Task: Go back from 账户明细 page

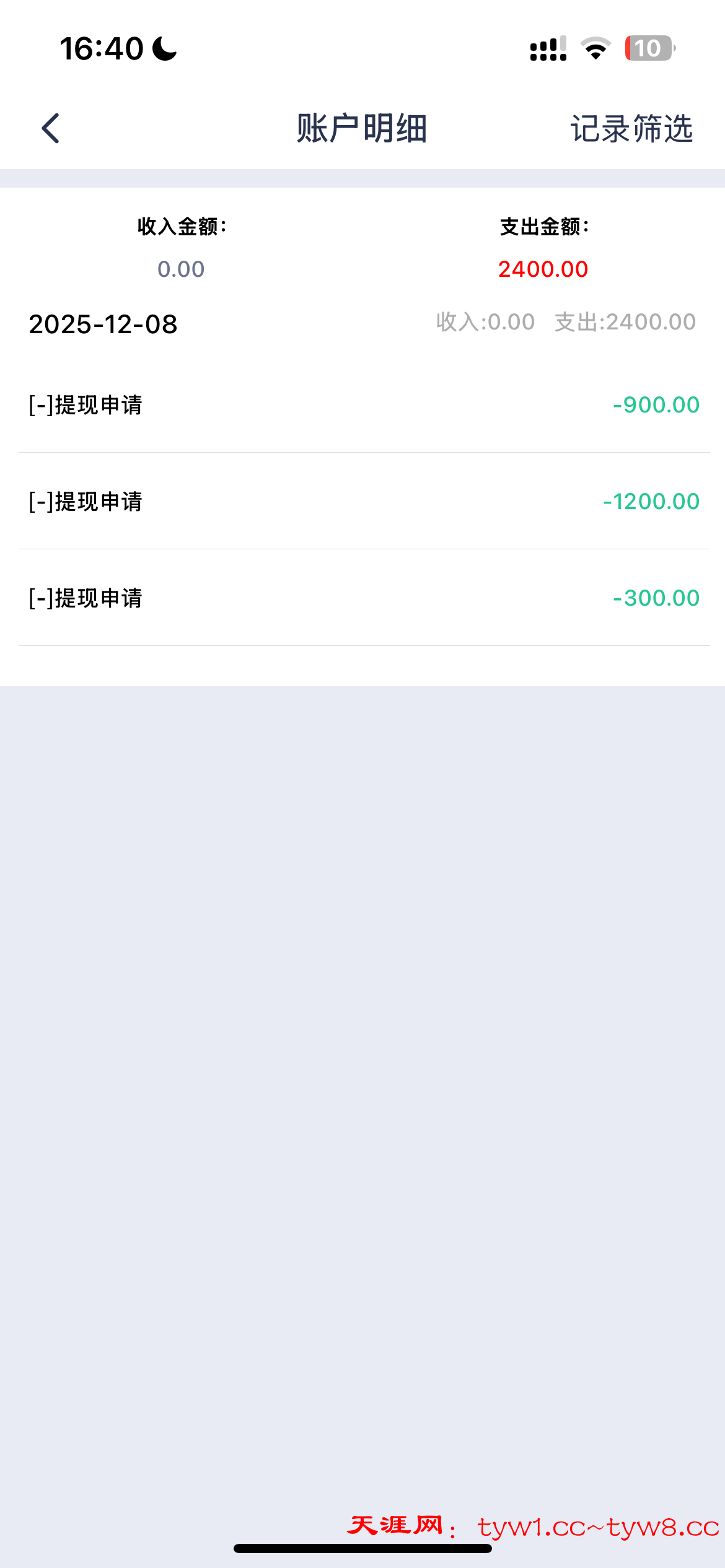Action: tap(51, 128)
